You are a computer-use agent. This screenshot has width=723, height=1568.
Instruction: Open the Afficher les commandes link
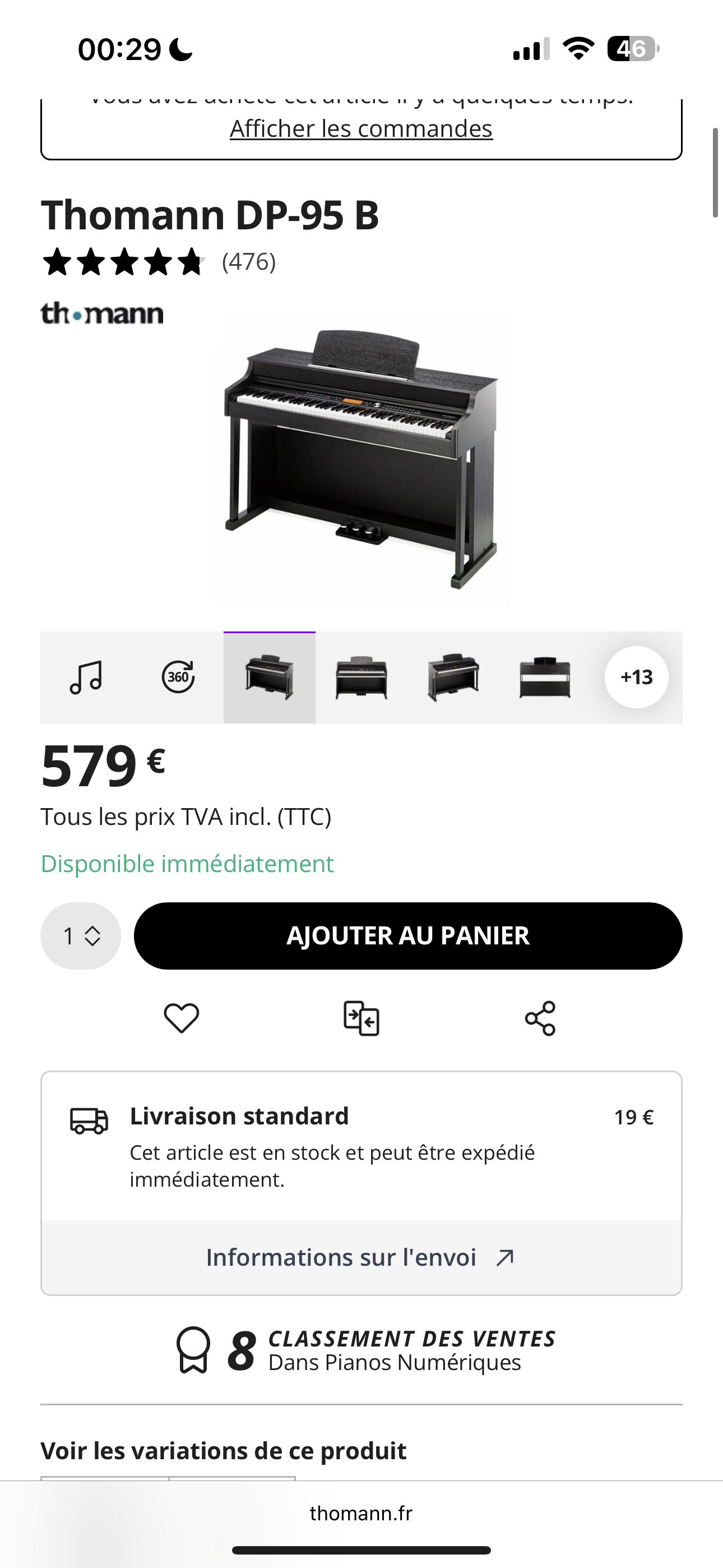pyautogui.click(x=361, y=128)
